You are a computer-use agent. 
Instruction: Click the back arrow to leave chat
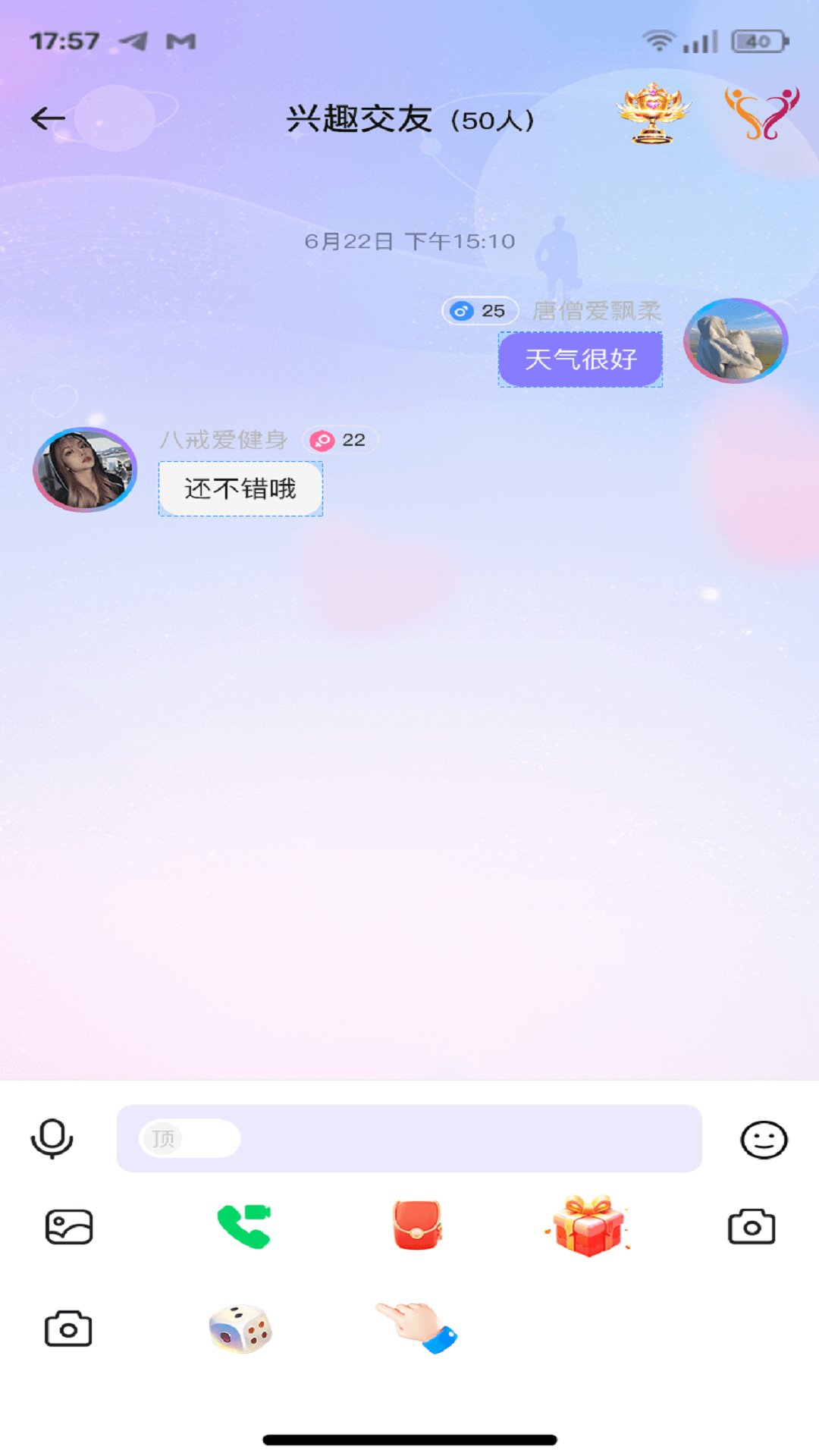coord(47,118)
